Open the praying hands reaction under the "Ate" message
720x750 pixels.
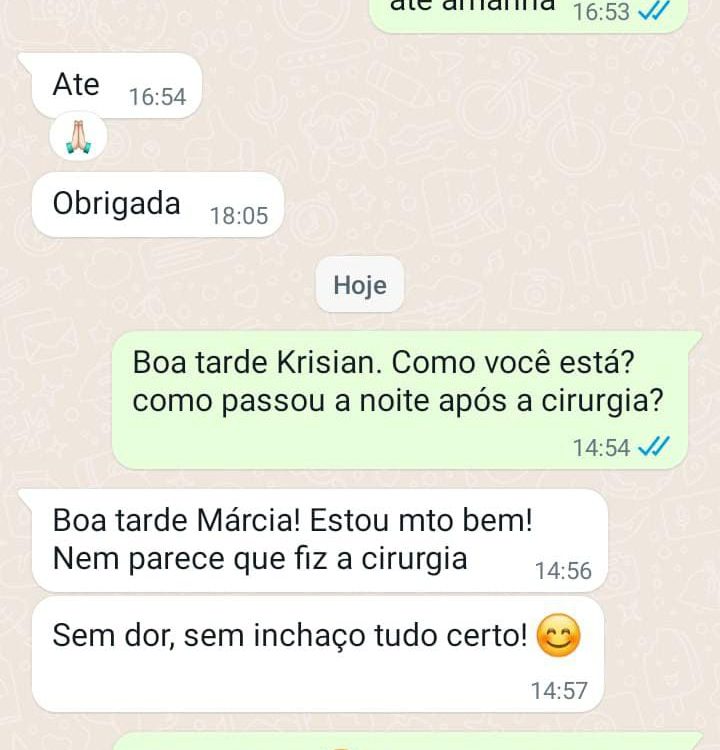[x=78, y=140]
